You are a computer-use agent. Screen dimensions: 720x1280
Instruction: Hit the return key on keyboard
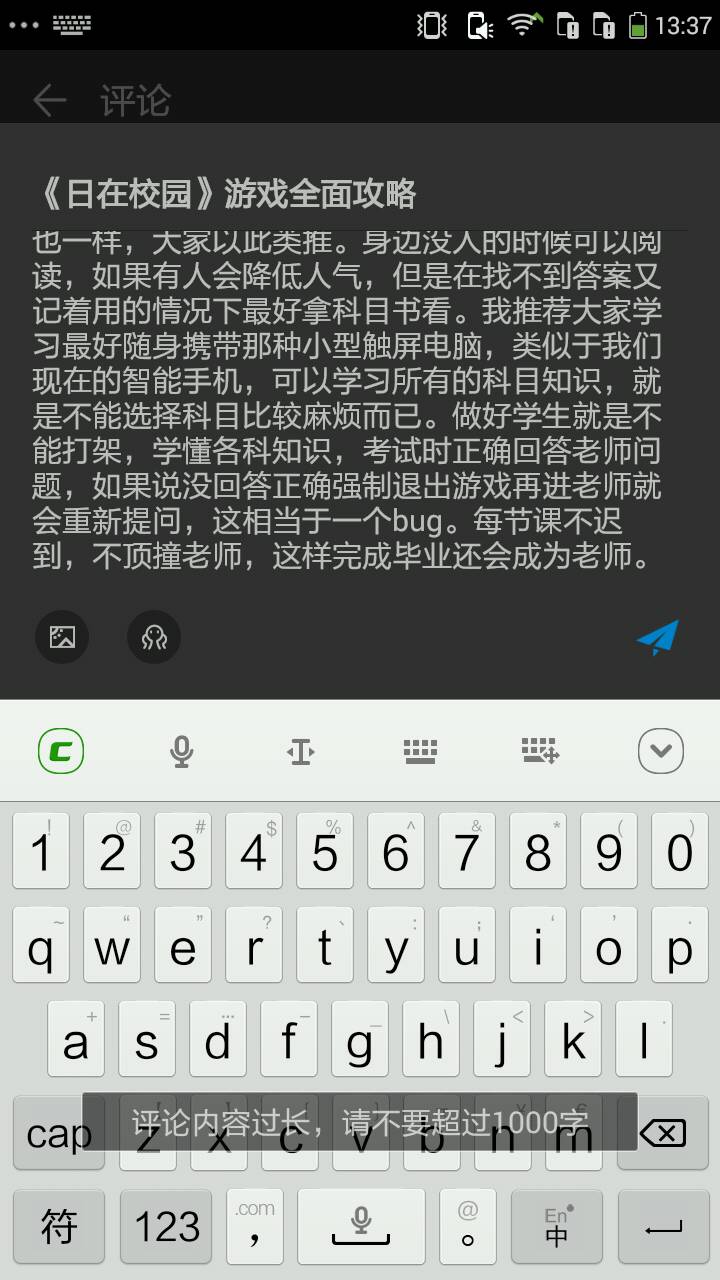point(662,1227)
